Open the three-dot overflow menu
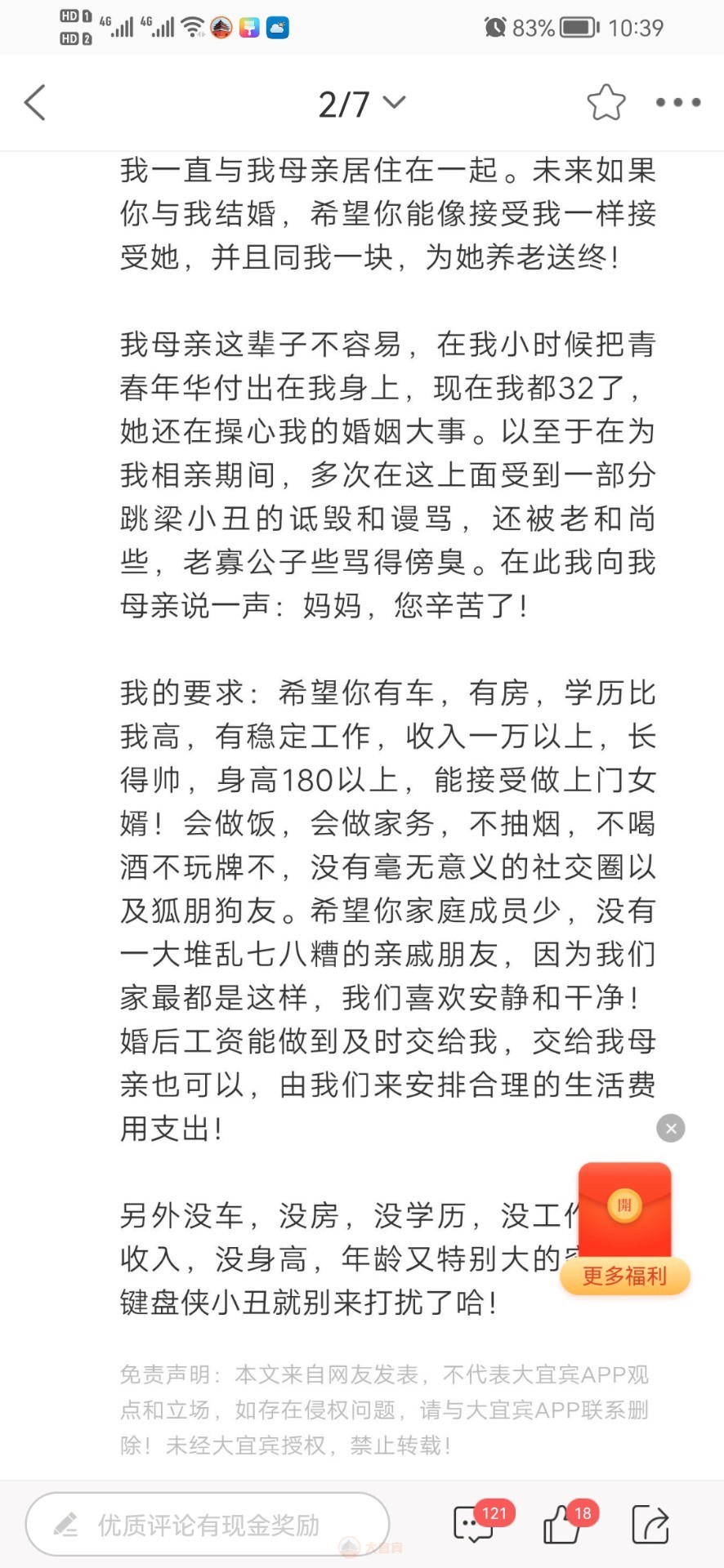This screenshot has height=1568, width=724. pyautogui.click(x=678, y=103)
